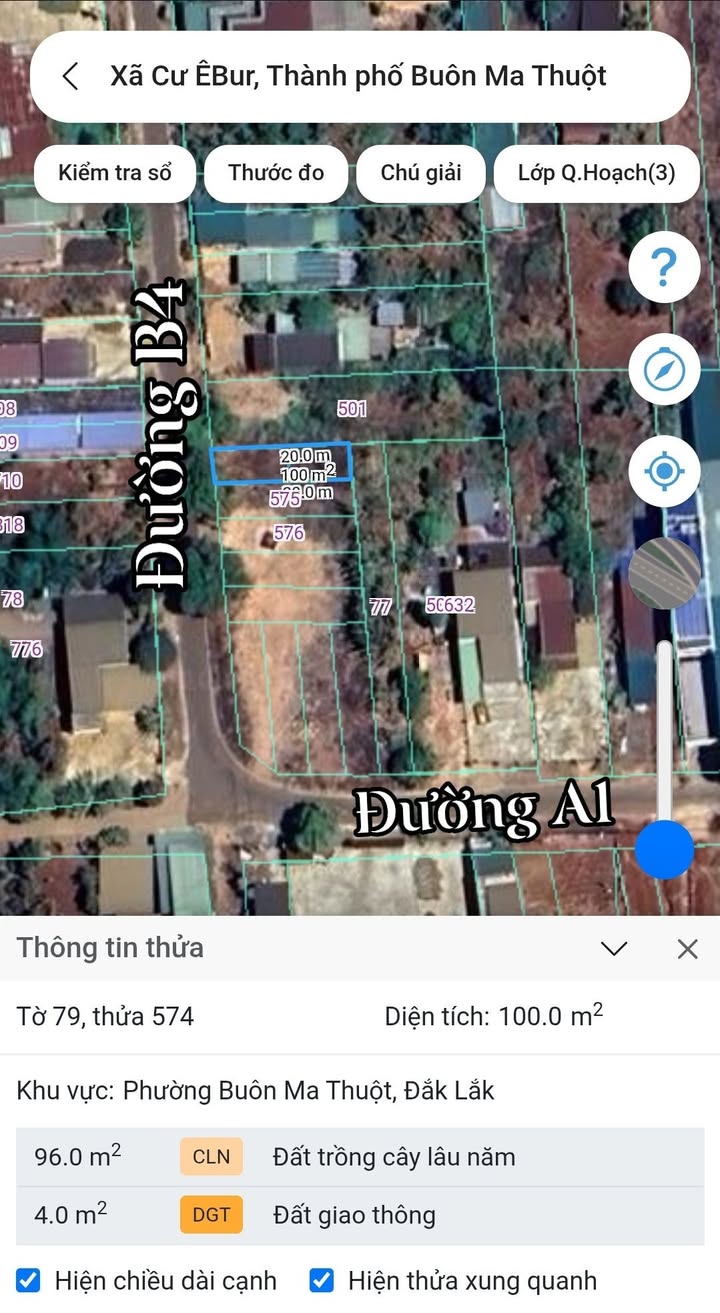Viewport: 720px width, 1313px height.
Task: Tap the Kiểm tra sổ chip
Action: [x=115, y=173]
